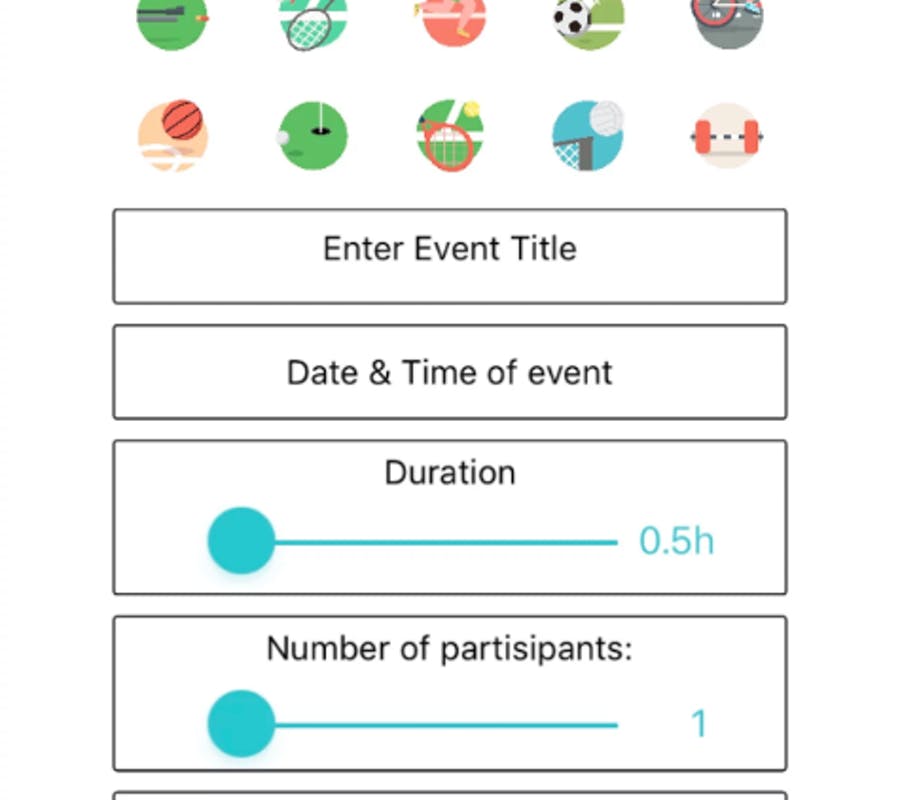The height and width of the screenshot is (800, 900).
Task: Pick the tennis sport icon
Action: (x=450, y=136)
